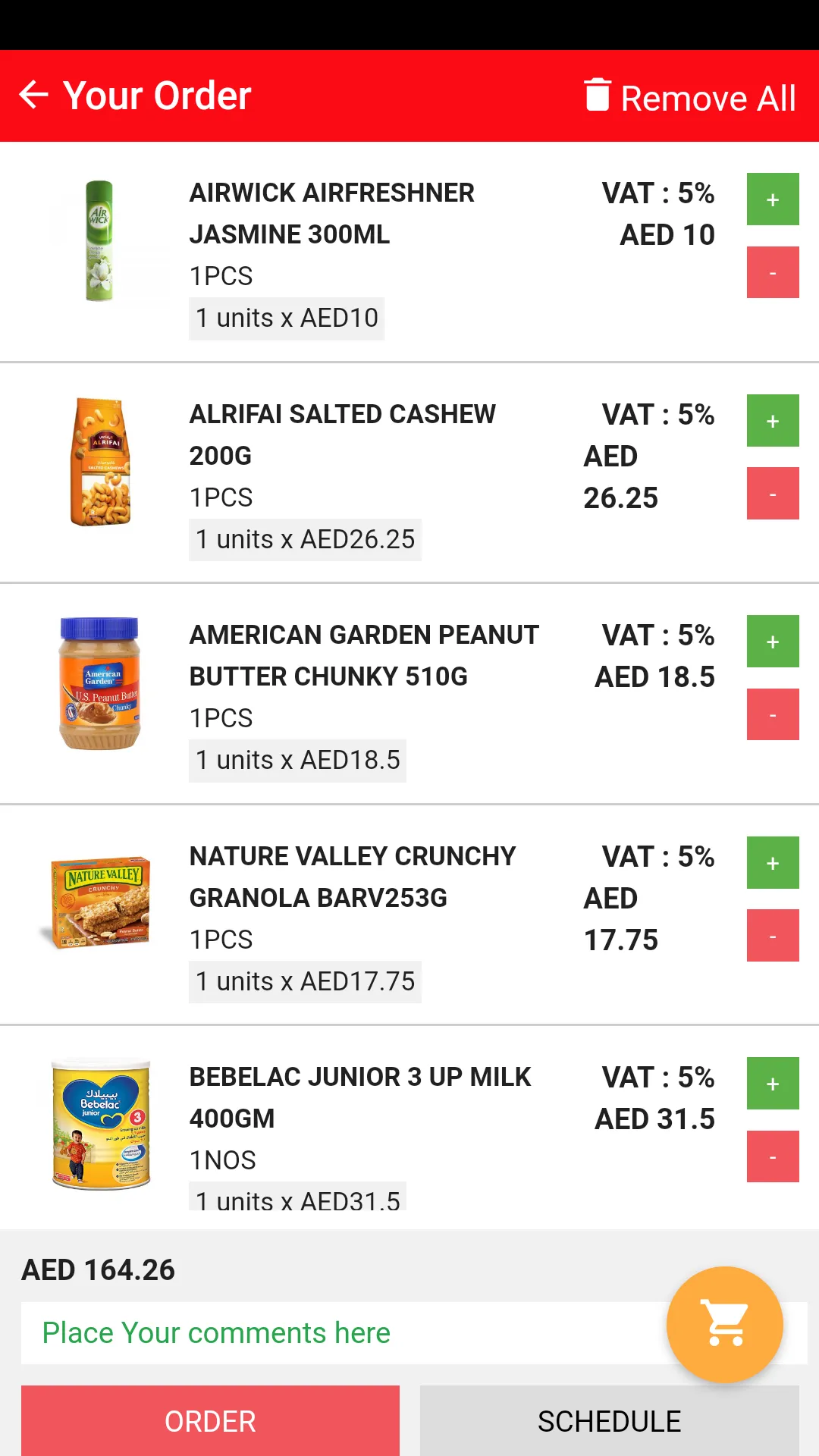The height and width of the screenshot is (1456, 819).
Task: Increase American Garden Peanut Butter quantity
Action: [773, 642]
